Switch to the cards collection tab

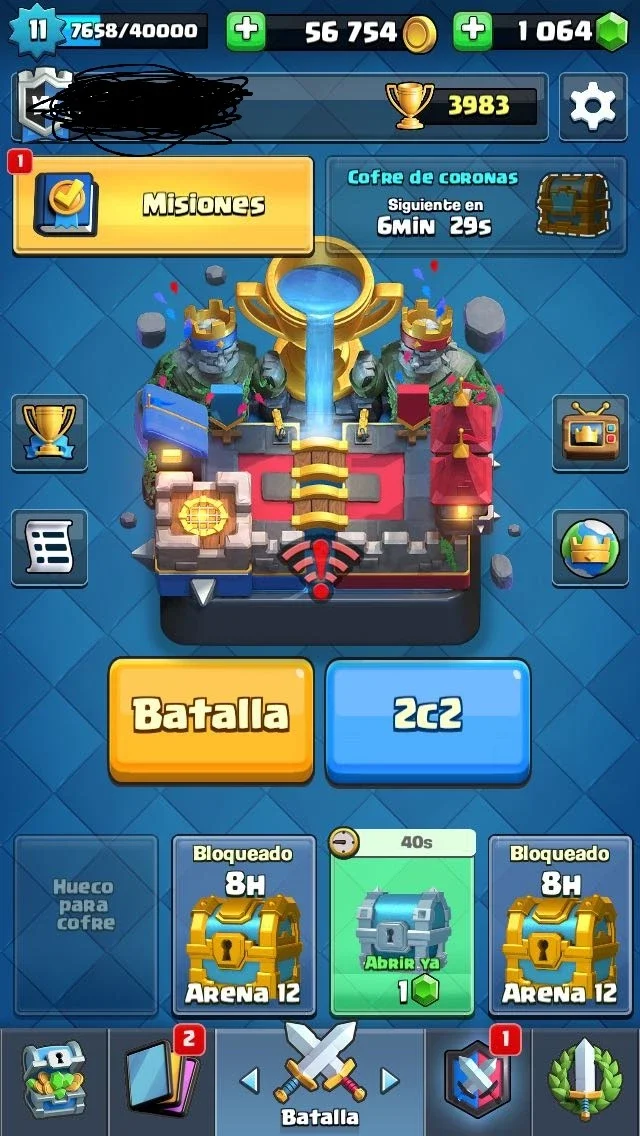161,1082
